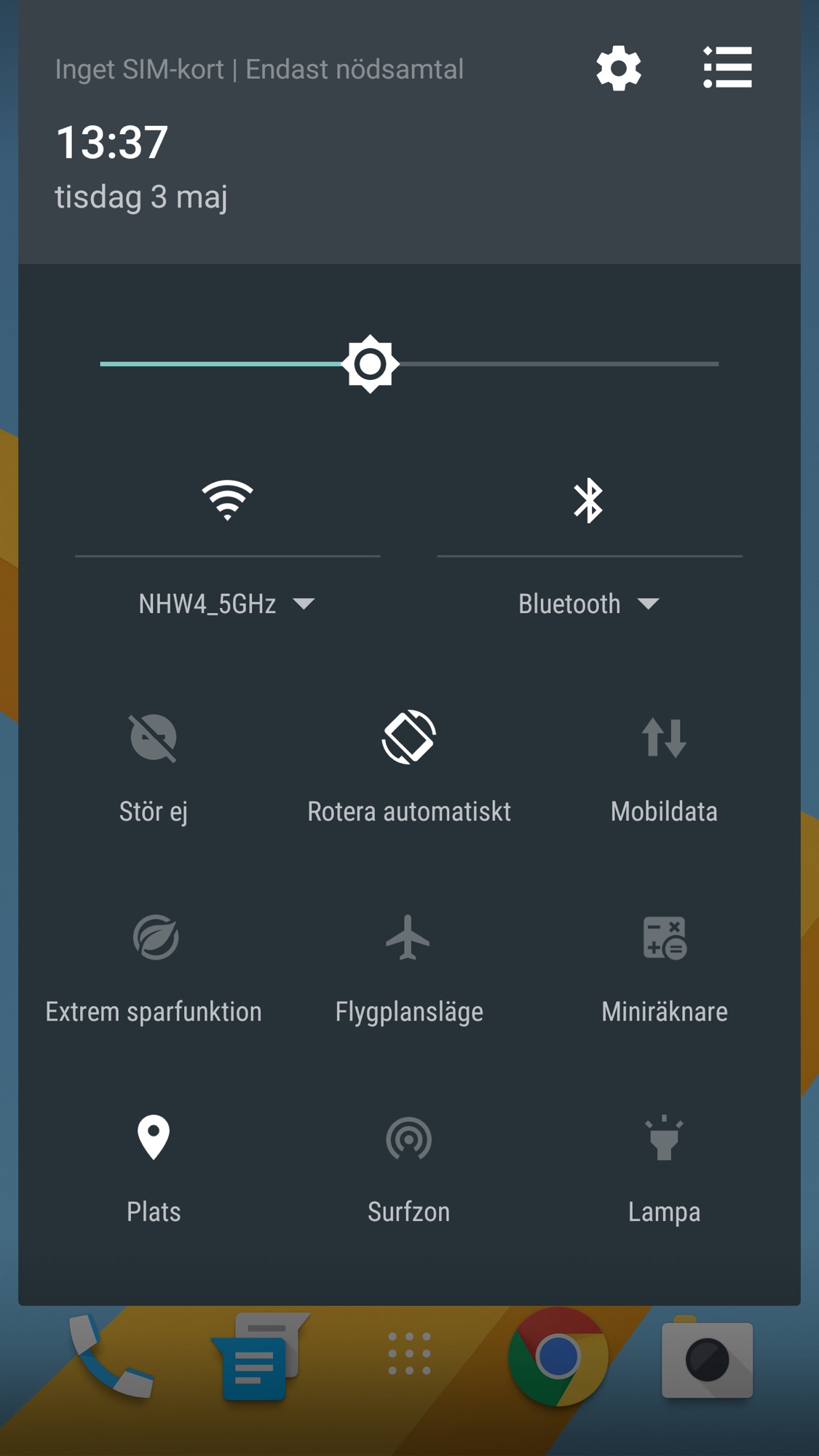Open settings via the gear icon
The height and width of the screenshot is (1456, 819).
(618, 68)
